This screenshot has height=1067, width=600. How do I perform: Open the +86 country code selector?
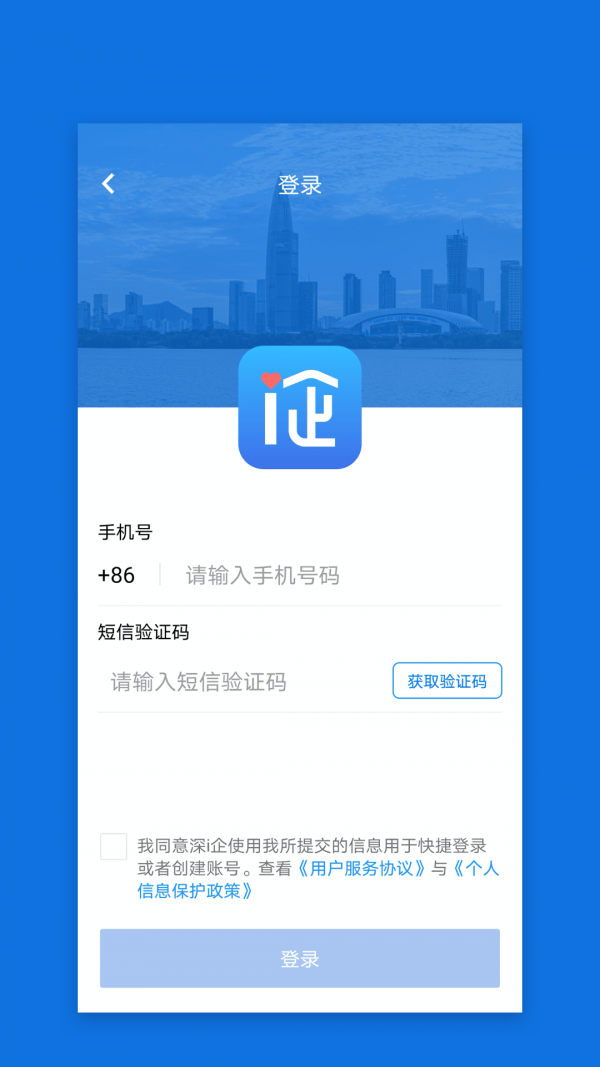pos(117,576)
